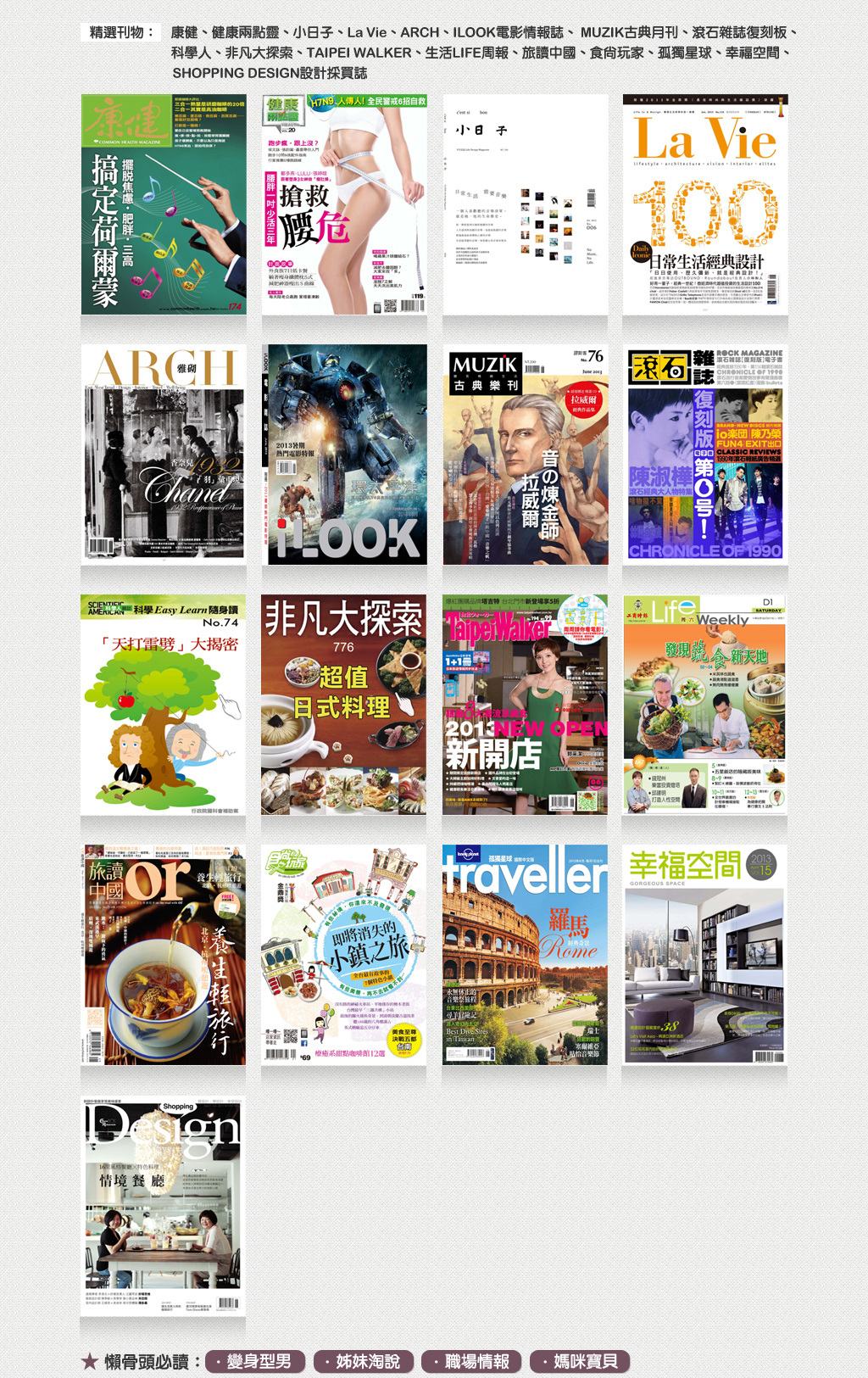View the 幸福空間 magazine
868x1378 pixels.
tap(705, 955)
